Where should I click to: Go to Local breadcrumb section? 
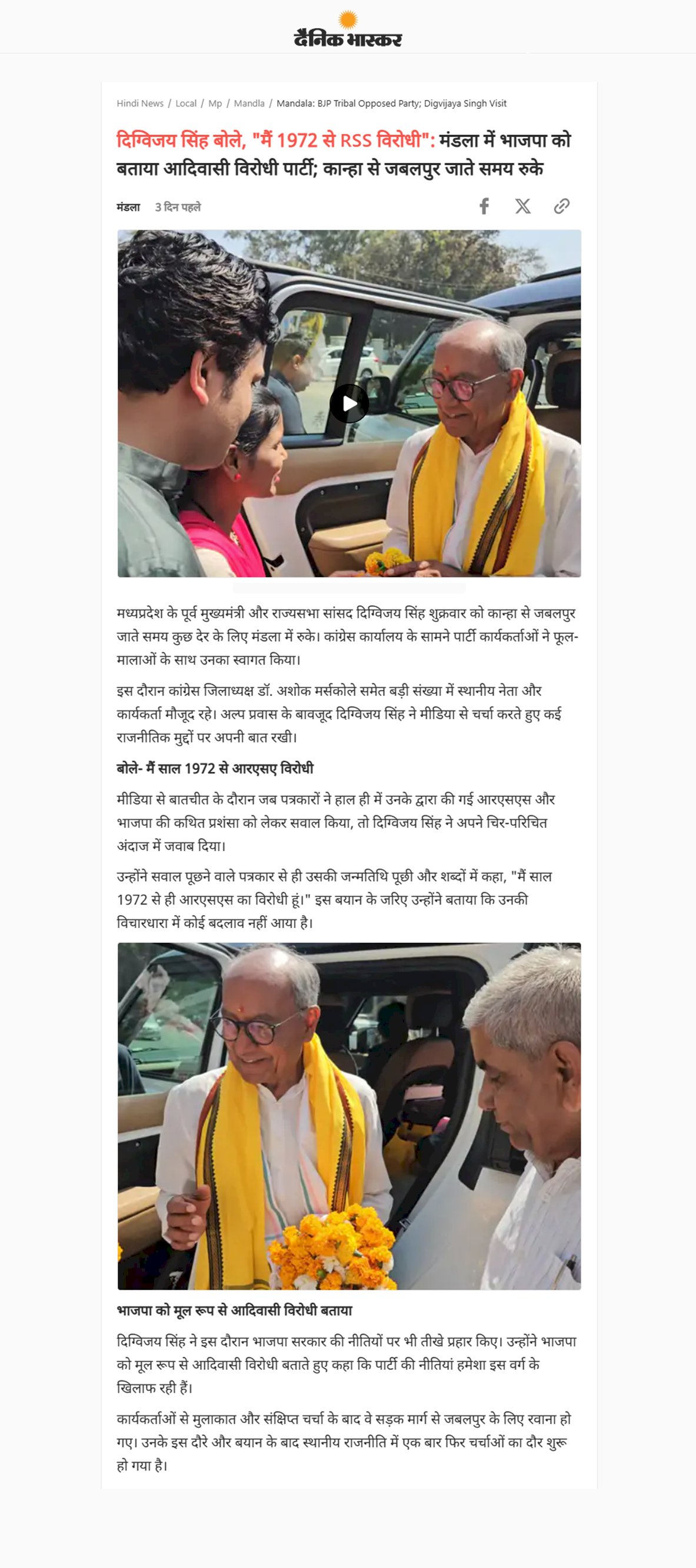(186, 104)
